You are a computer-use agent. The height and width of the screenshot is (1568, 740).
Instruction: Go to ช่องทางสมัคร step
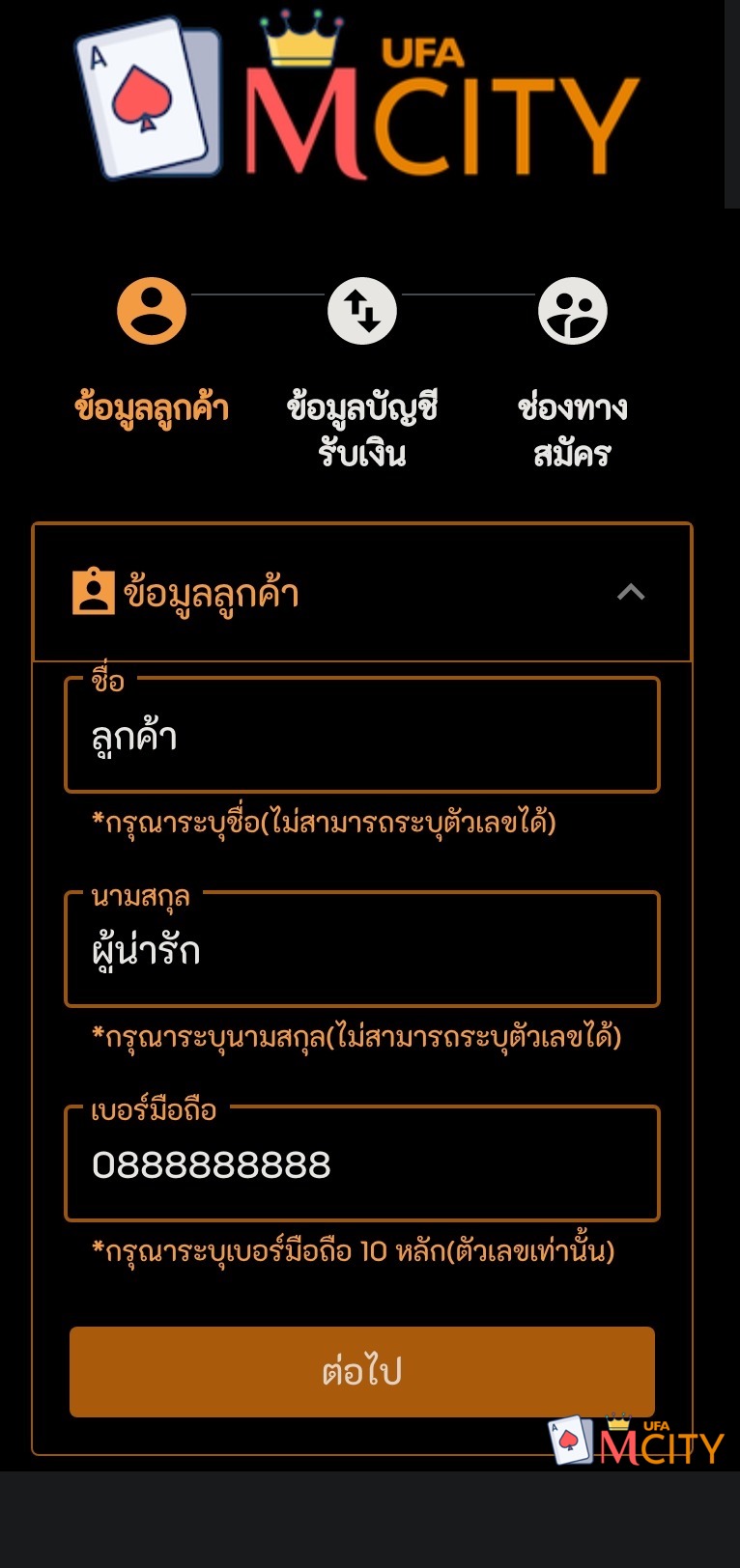[x=572, y=312]
